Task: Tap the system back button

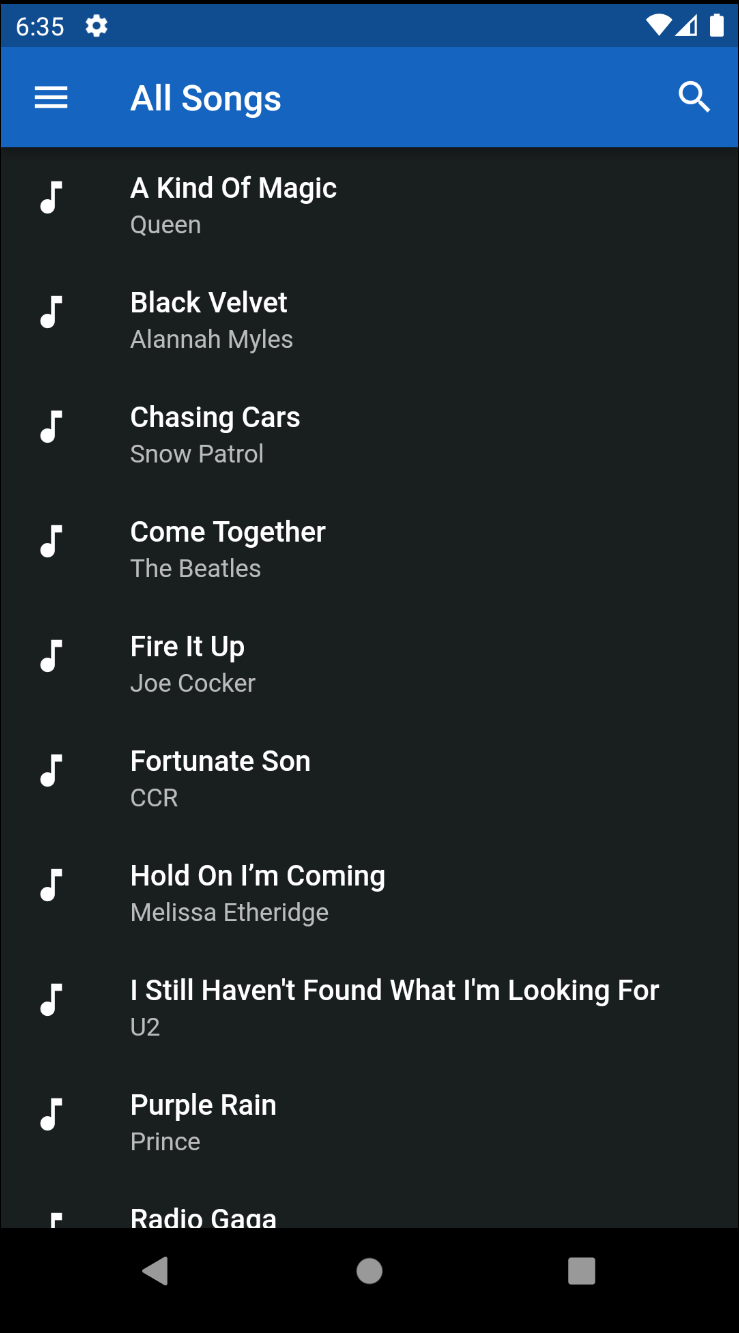Action: 156,1271
